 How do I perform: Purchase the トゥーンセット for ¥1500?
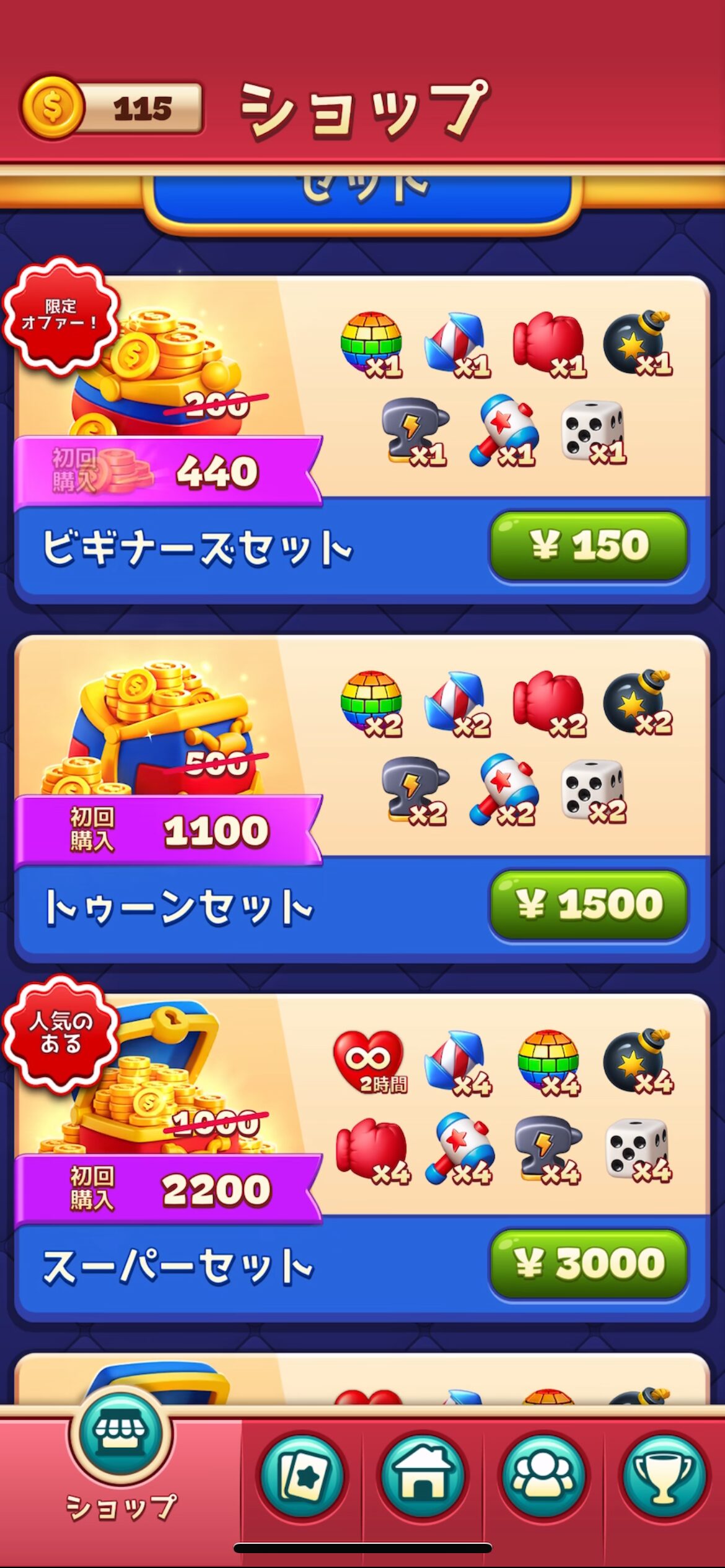tap(589, 905)
